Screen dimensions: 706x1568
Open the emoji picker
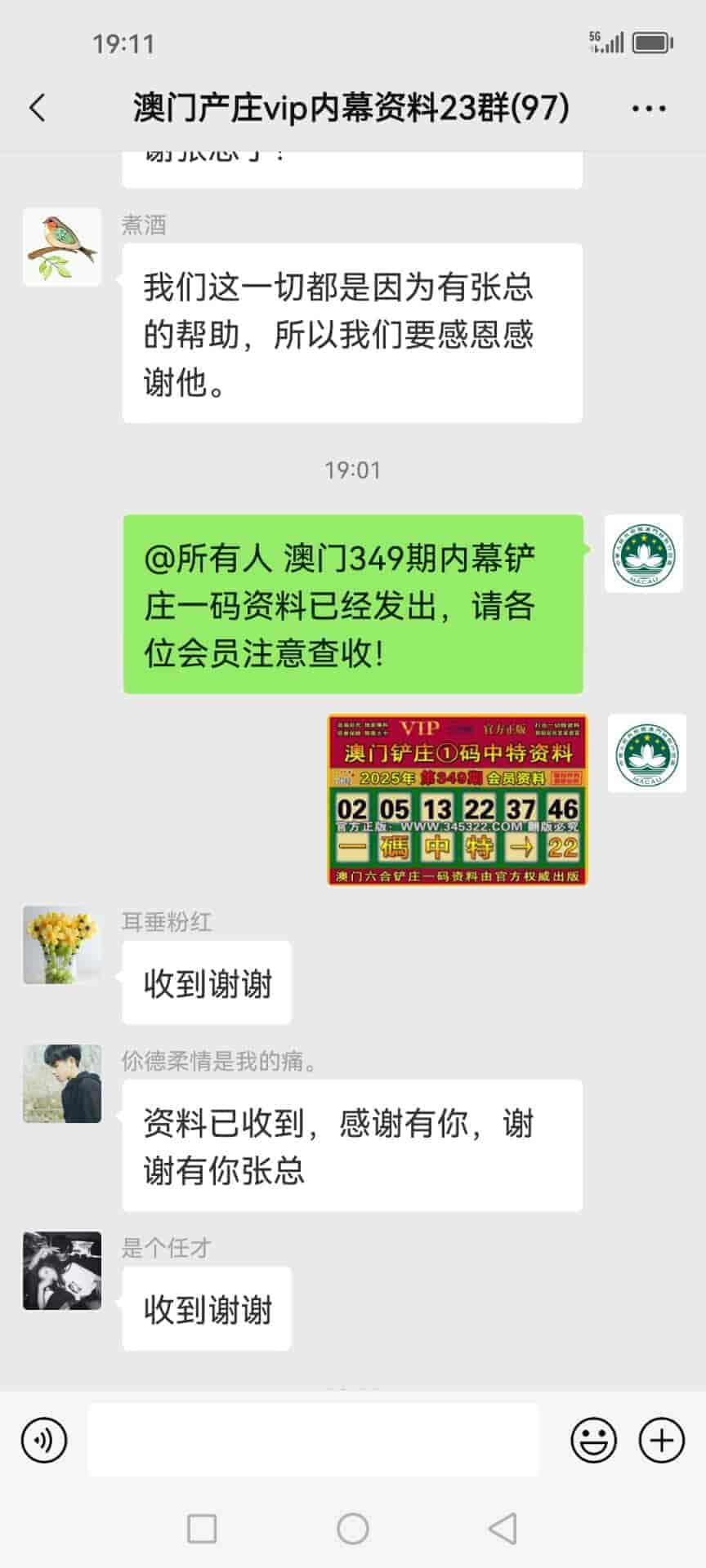pos(593,1440)
